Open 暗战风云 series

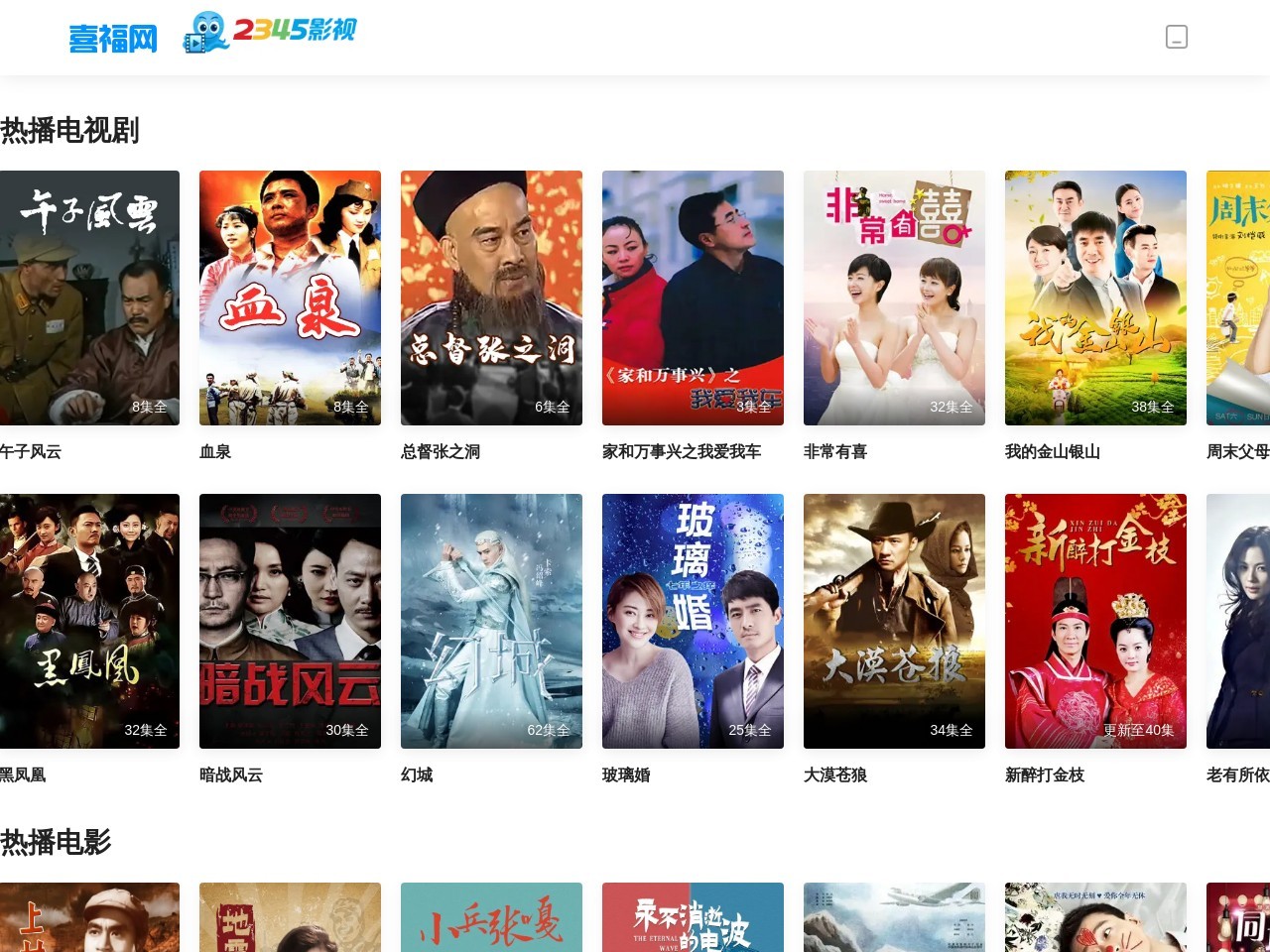(290, 621)
